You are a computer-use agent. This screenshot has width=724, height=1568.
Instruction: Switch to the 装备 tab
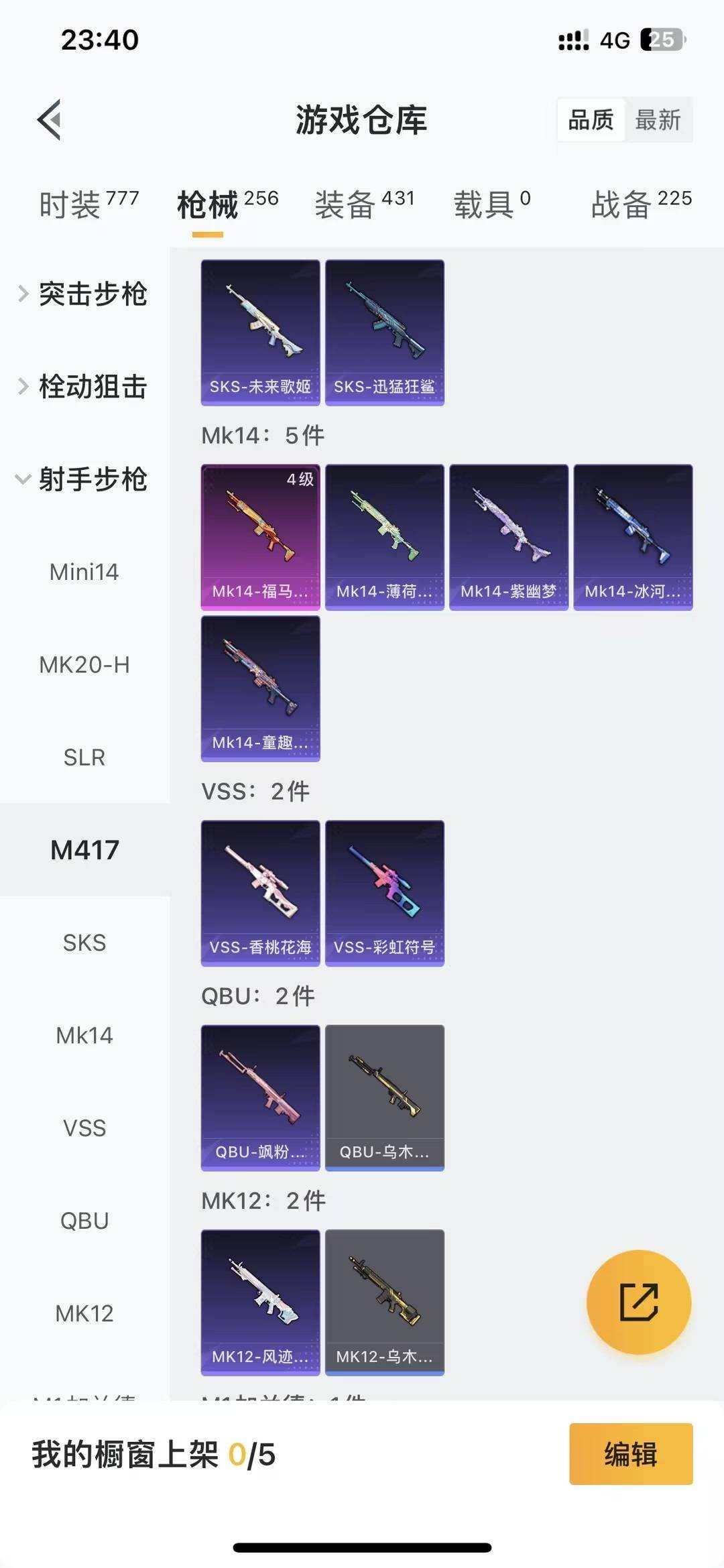pos(364,204)
